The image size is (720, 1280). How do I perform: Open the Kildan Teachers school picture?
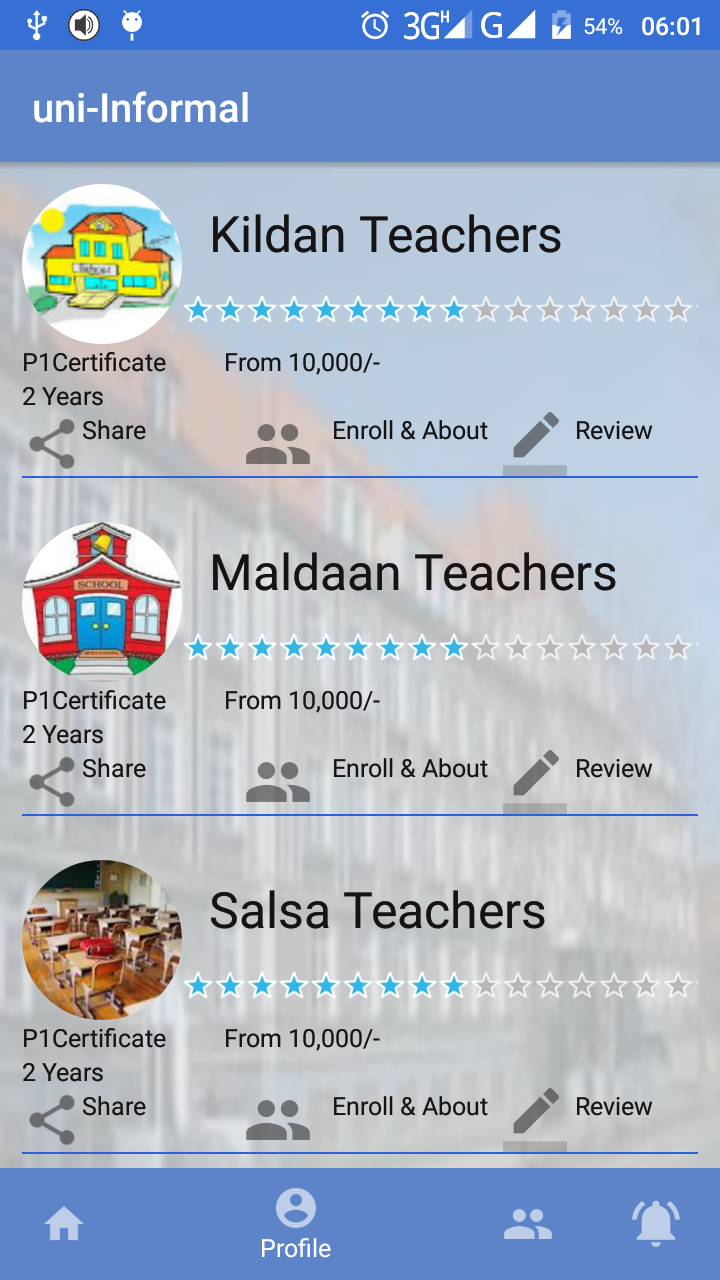click(102, 264)
